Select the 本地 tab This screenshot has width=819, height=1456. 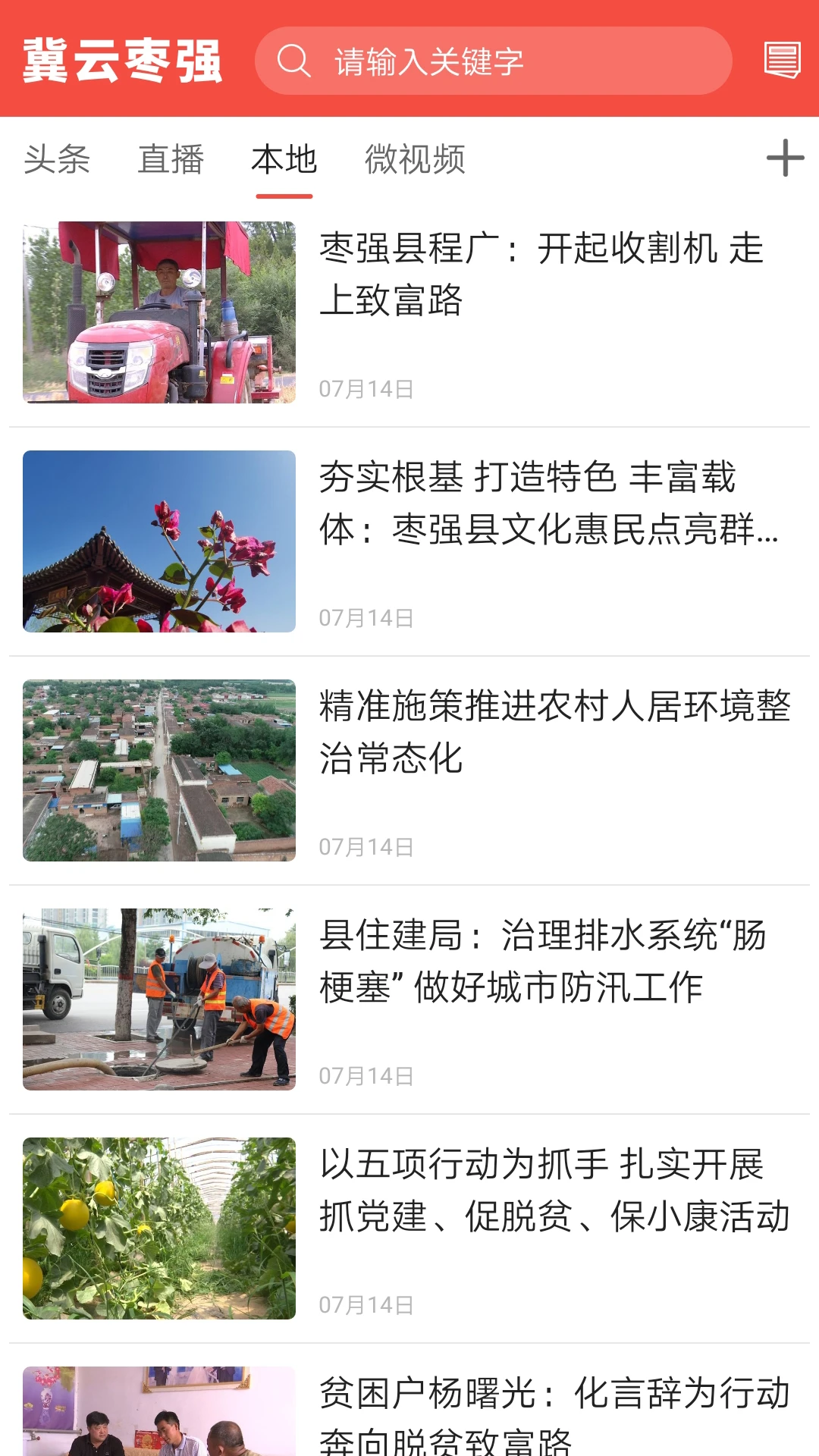pos(284,160)
